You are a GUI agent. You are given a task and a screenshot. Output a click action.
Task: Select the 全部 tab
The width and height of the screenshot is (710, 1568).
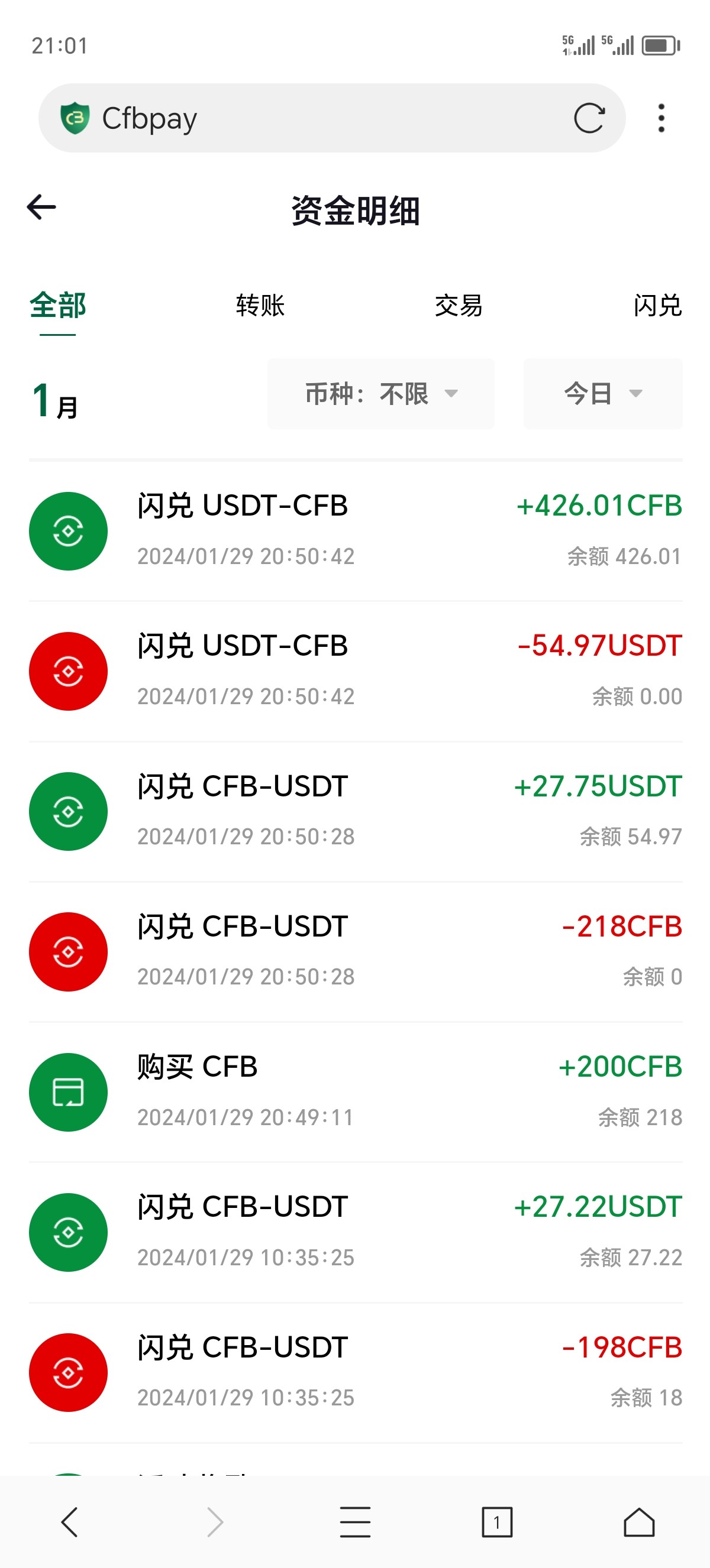tap(58, 306)
